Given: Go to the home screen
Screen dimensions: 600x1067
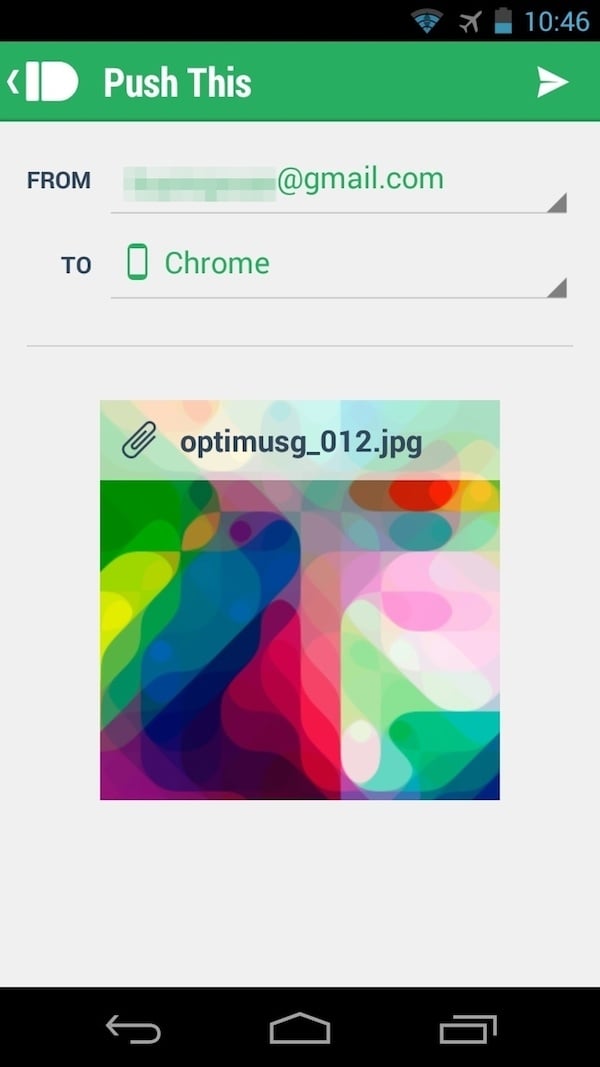Looking at the screenshot, I should 300,1028.
